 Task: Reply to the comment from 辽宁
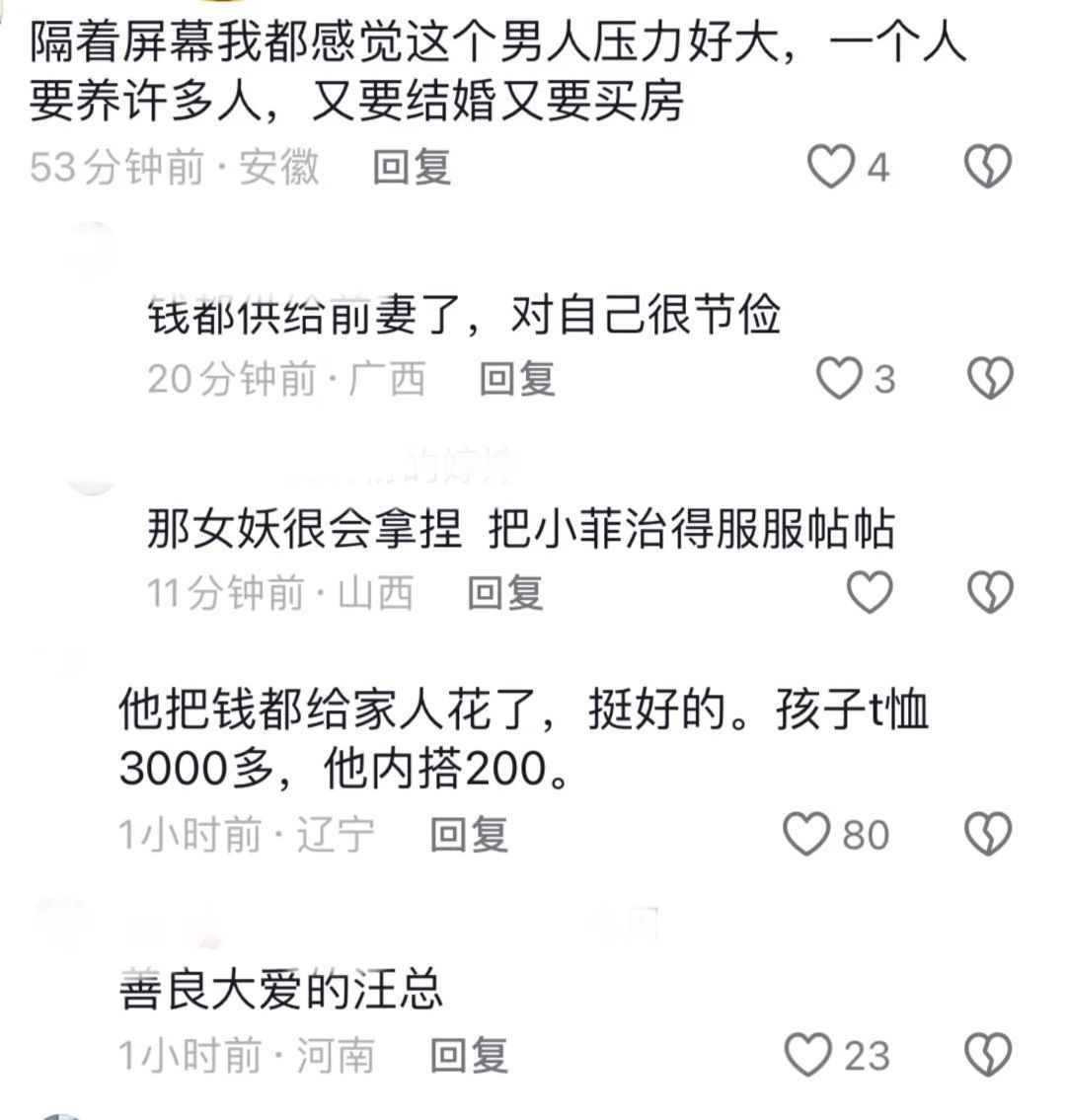[x=469, y=835]
